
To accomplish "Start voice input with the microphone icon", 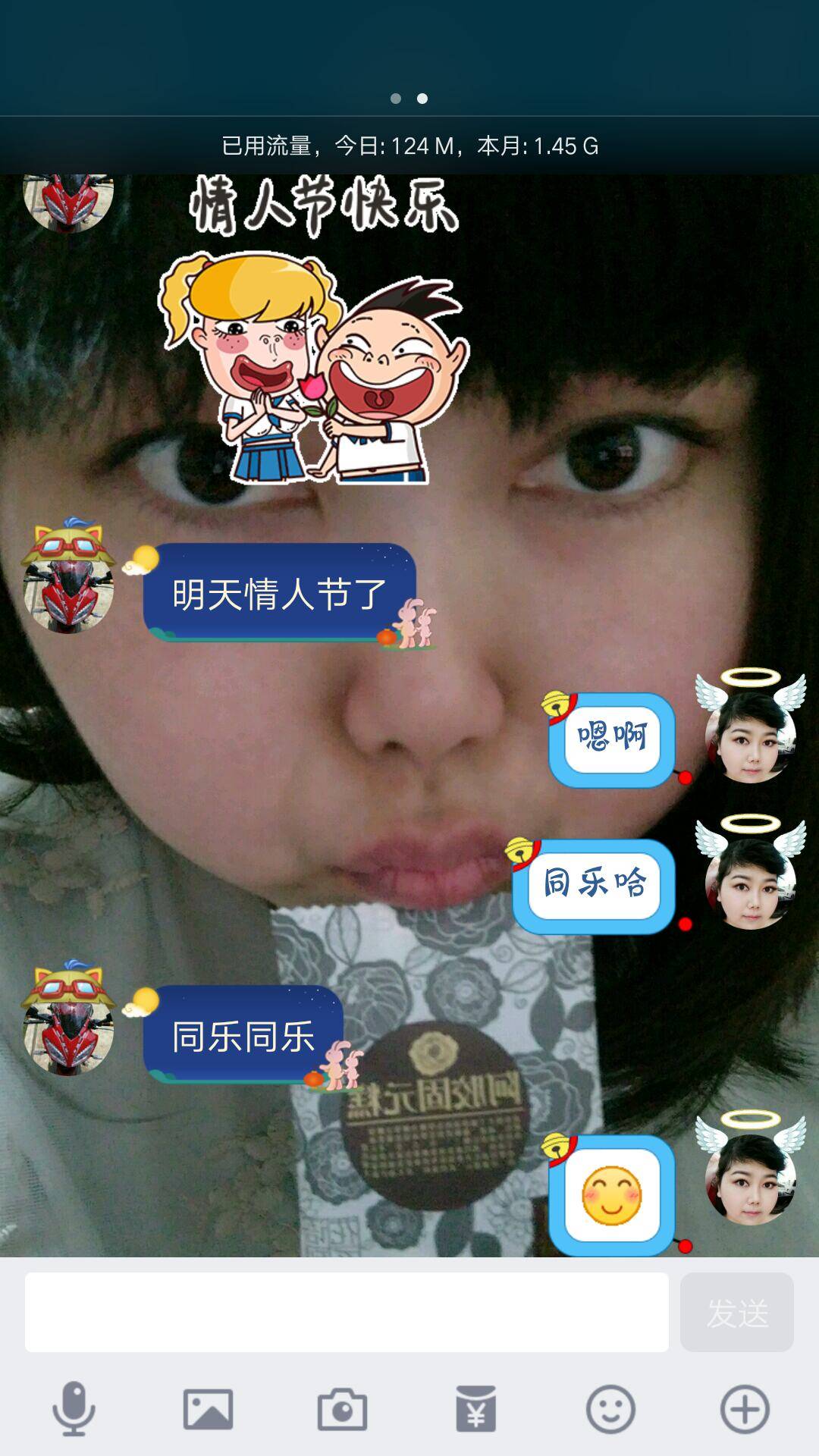I will [74, 1409].
